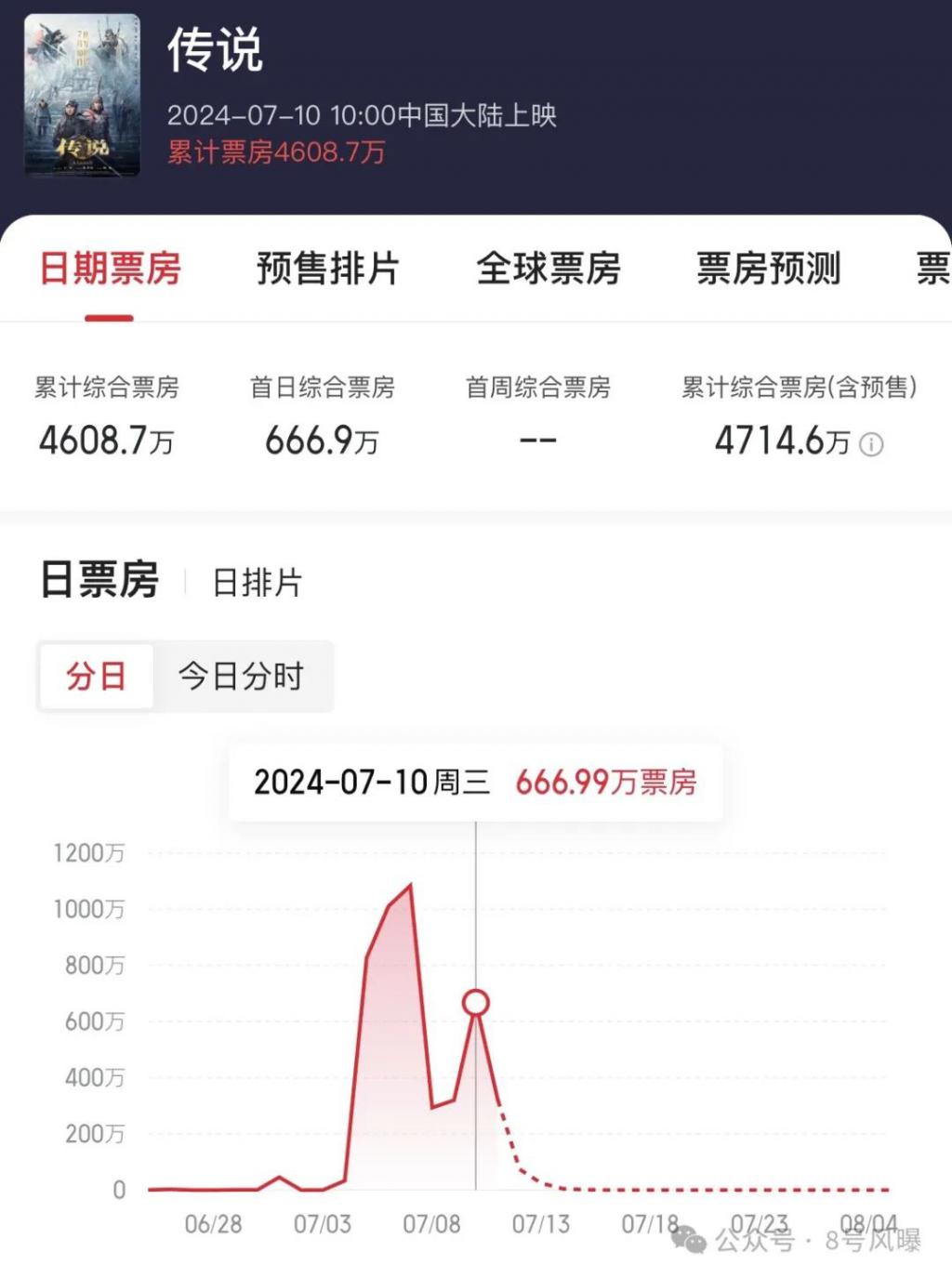Select the 今日分时 segment
The height and width of the screenshot is (1278, 952).
coord(241,677)
